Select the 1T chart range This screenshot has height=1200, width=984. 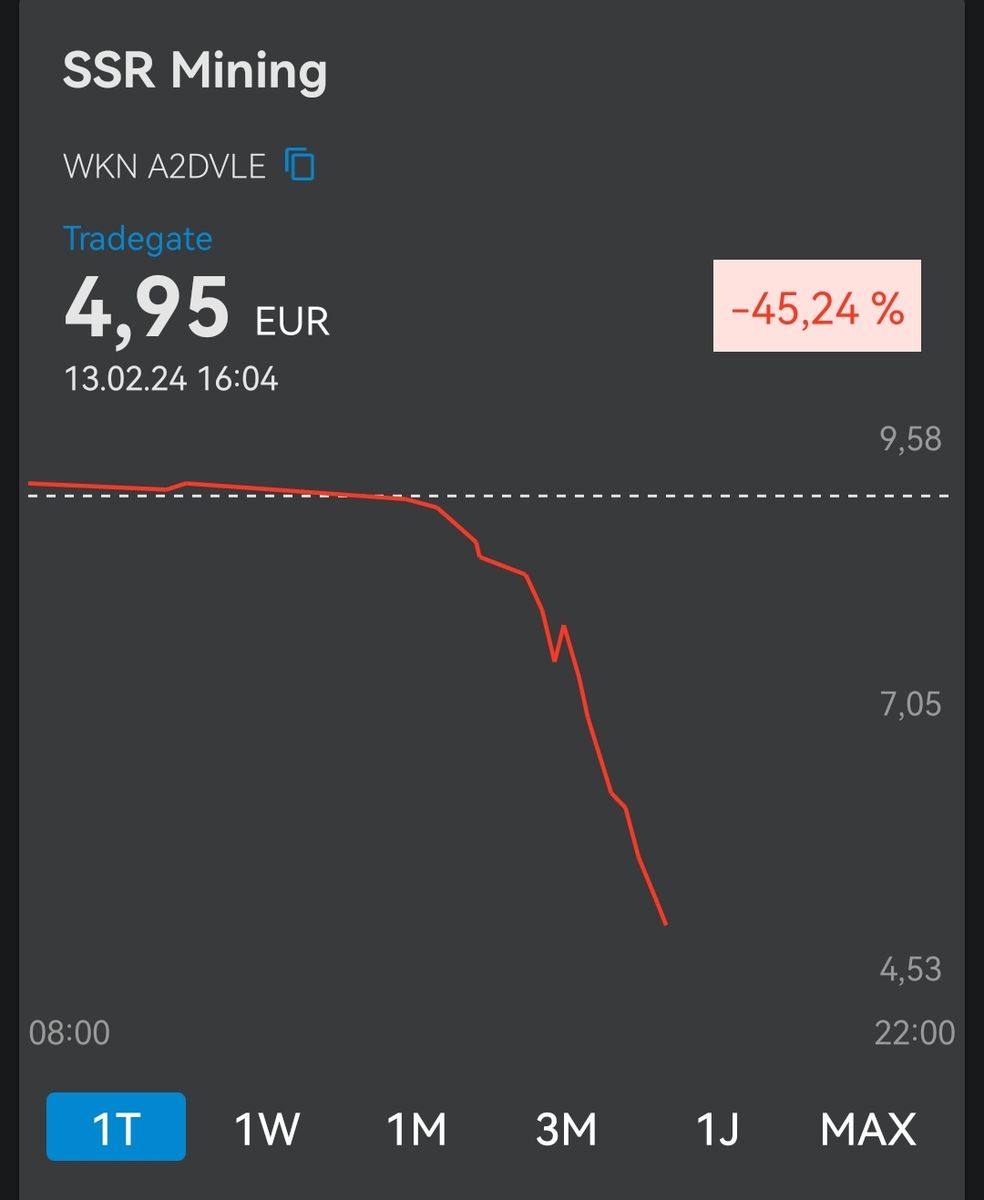tap(116, 1128)
